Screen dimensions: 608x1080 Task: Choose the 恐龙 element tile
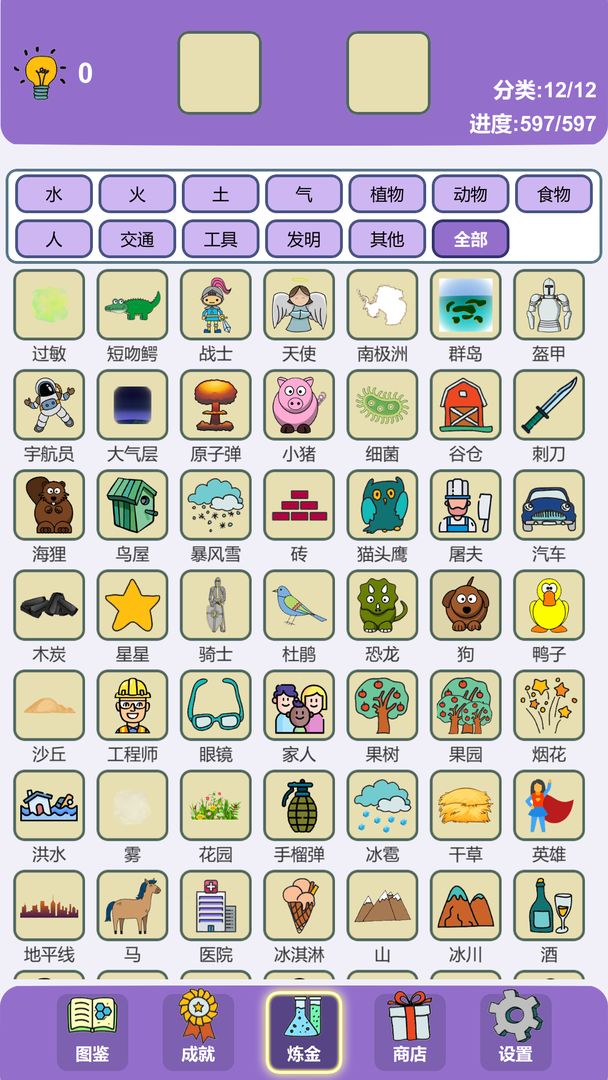click(382, 605)
